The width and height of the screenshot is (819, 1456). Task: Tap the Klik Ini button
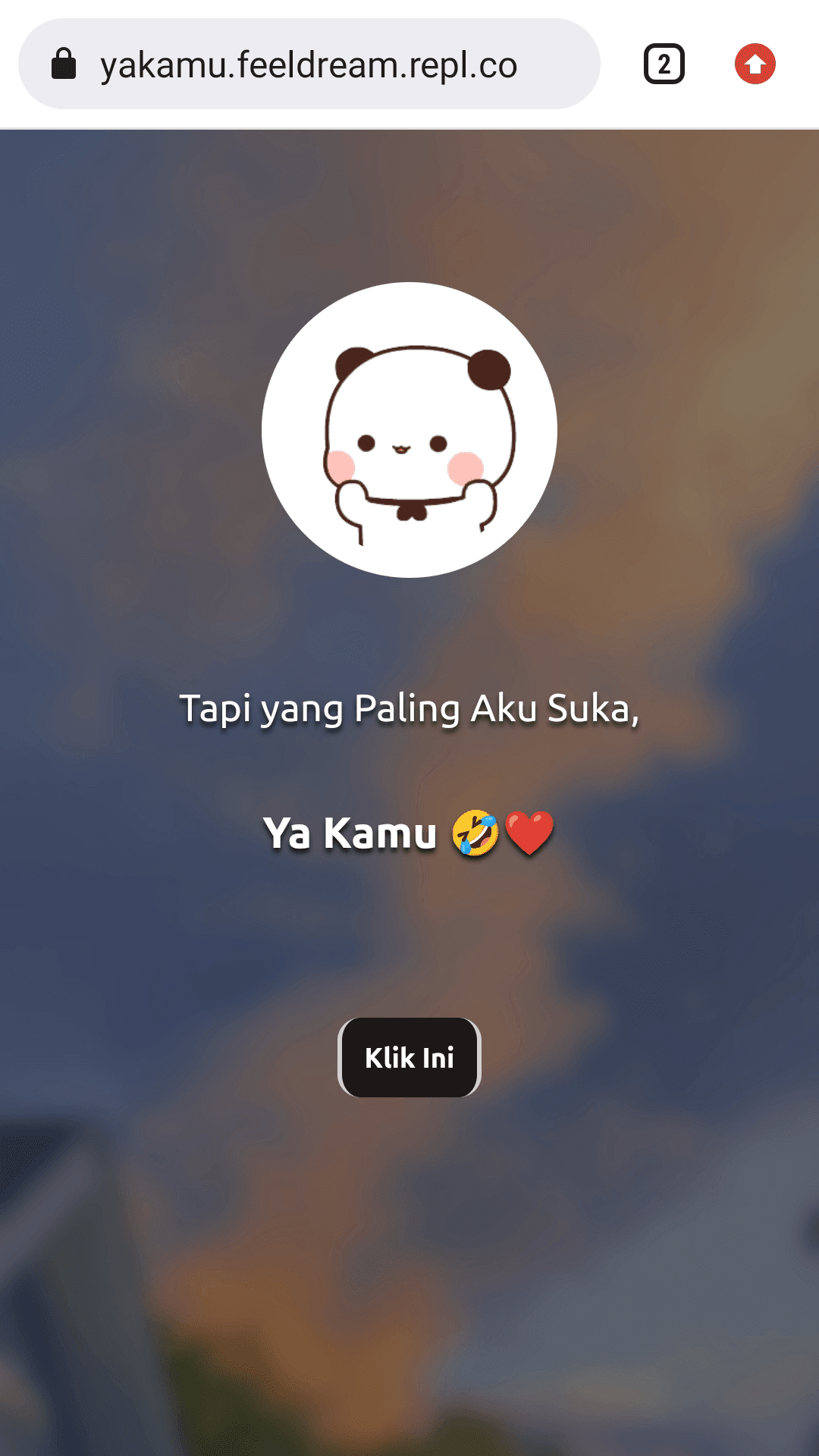point(409,1057)
